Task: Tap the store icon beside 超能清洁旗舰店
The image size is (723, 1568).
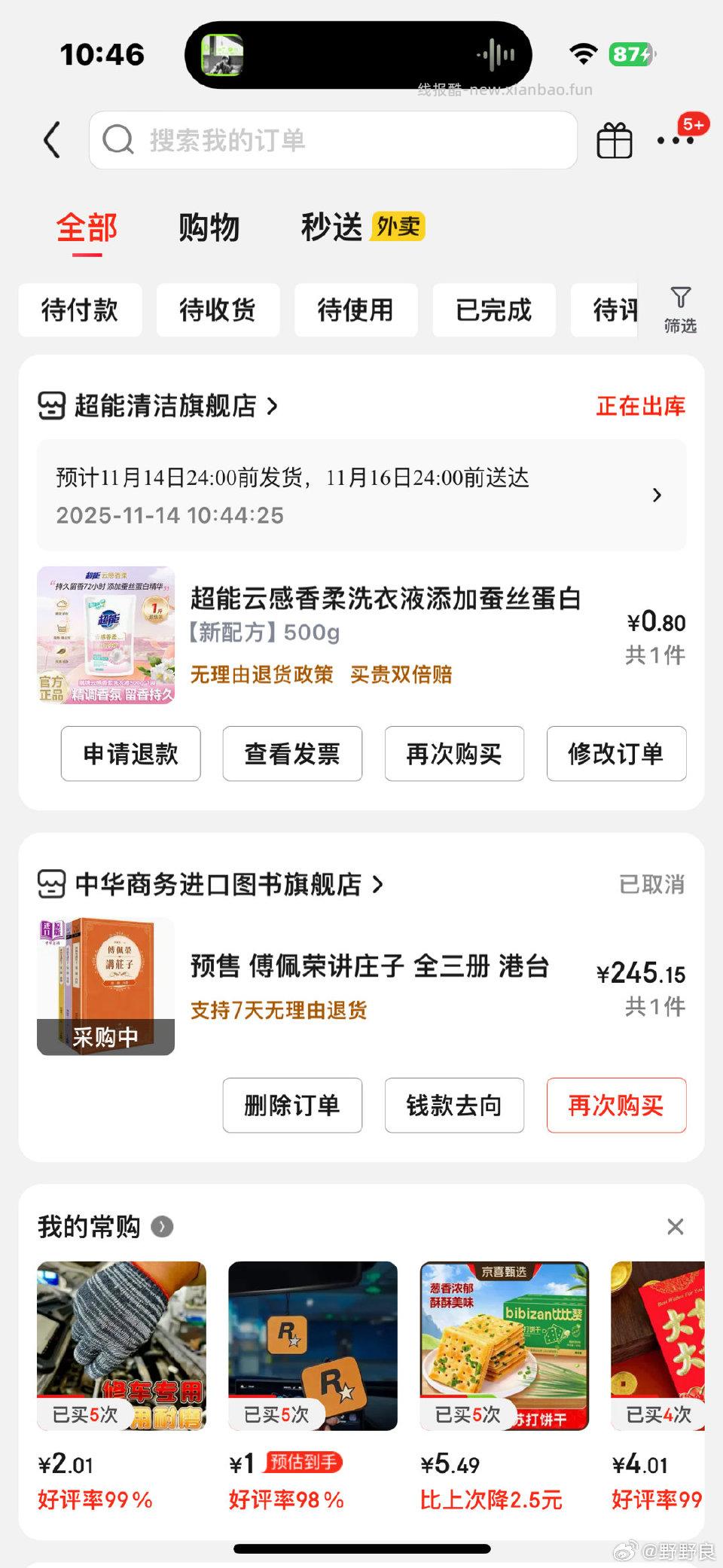Action: coord(50,406)
